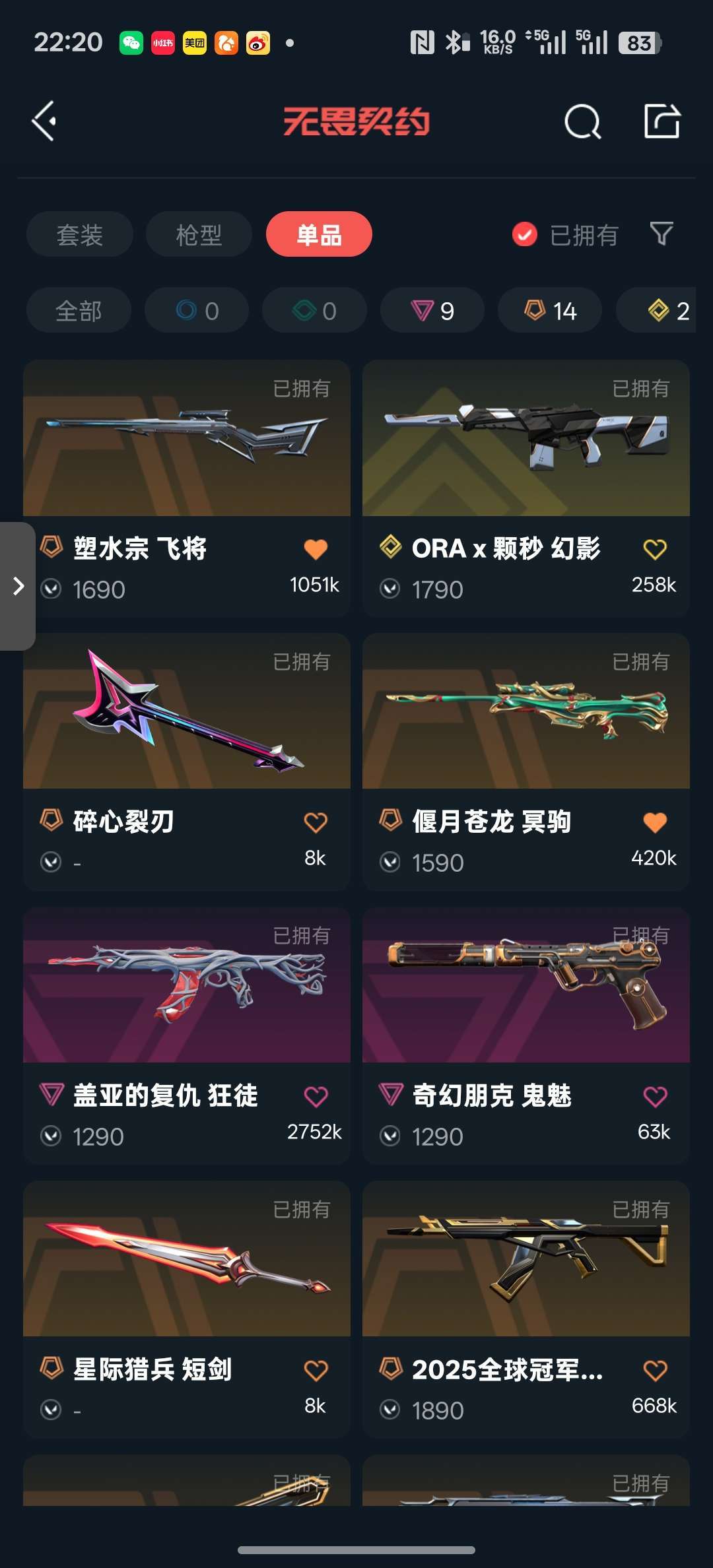Image resolution: width=713 pixels, height=1568 pixels.
Task: Select the green rarity filter showing 0
Action: [314, 310]
